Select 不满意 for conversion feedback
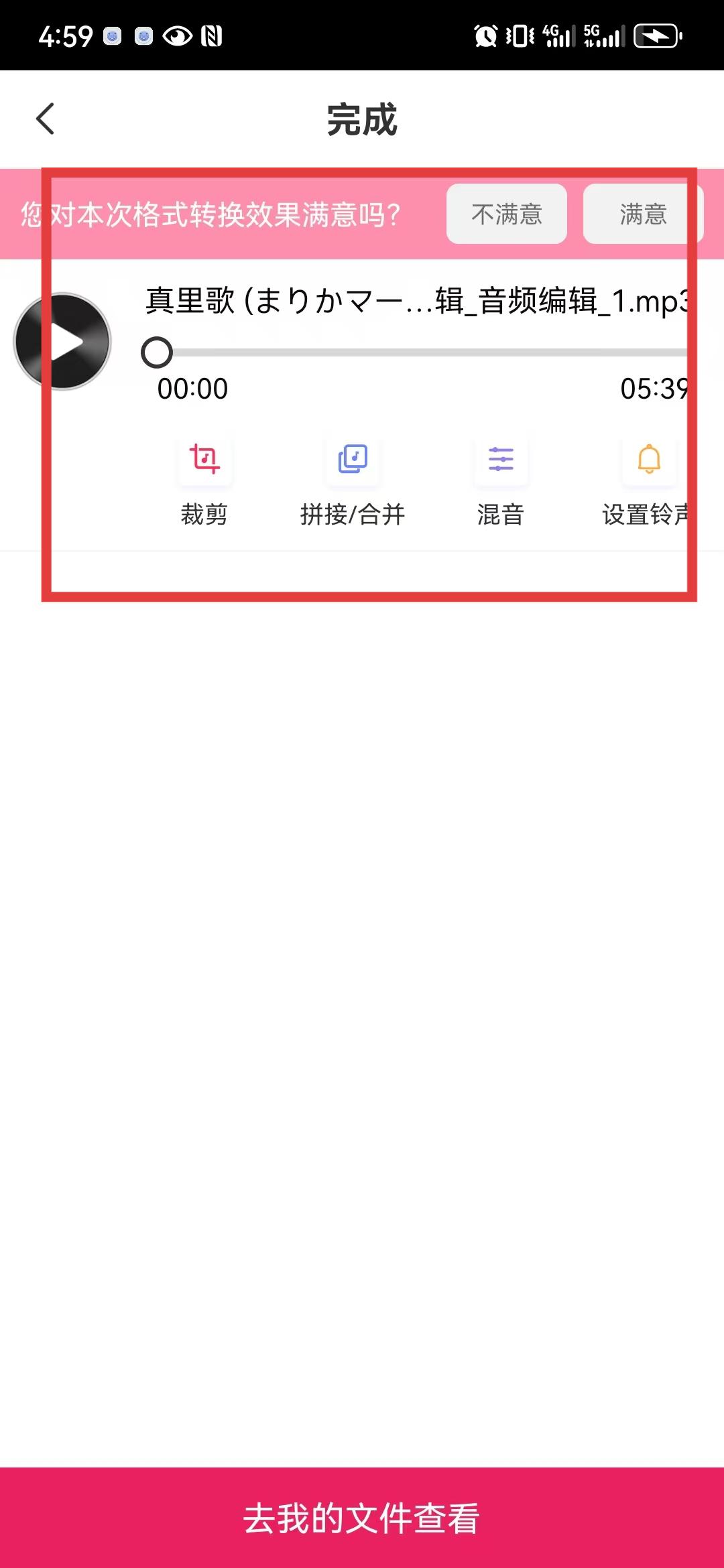The image size is (724, 1568). 507,214
